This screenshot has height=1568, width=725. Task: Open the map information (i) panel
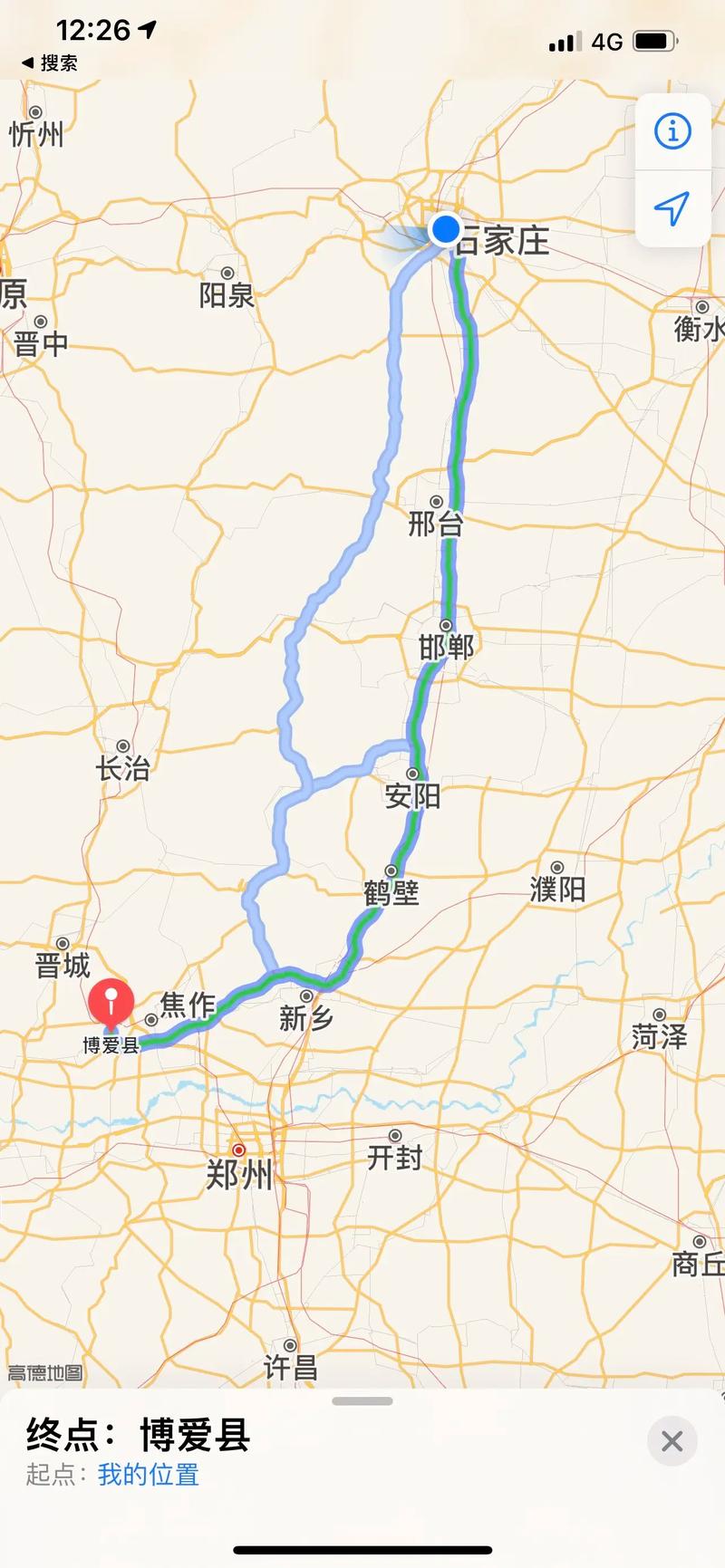point(672,130)
